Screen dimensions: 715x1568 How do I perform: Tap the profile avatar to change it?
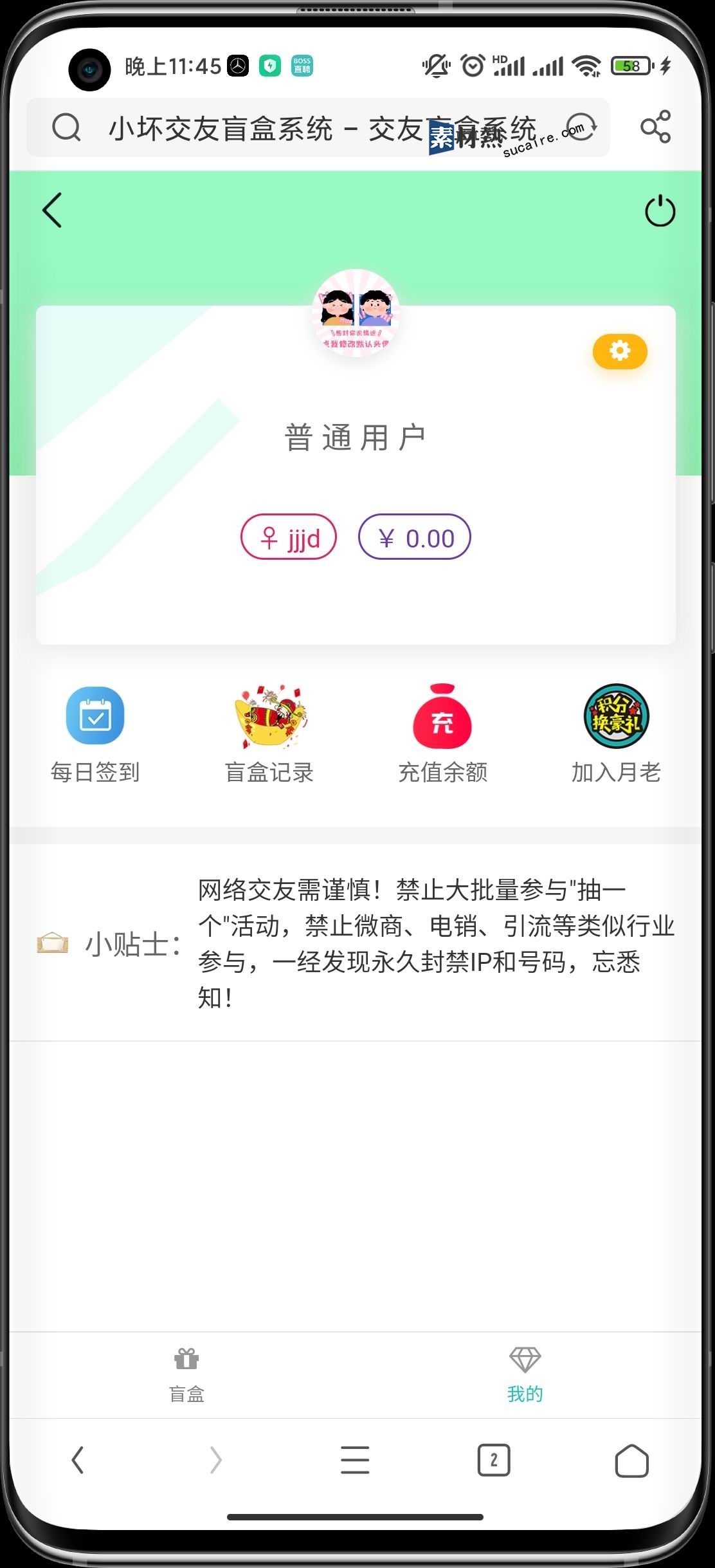[x=356, y=313]
